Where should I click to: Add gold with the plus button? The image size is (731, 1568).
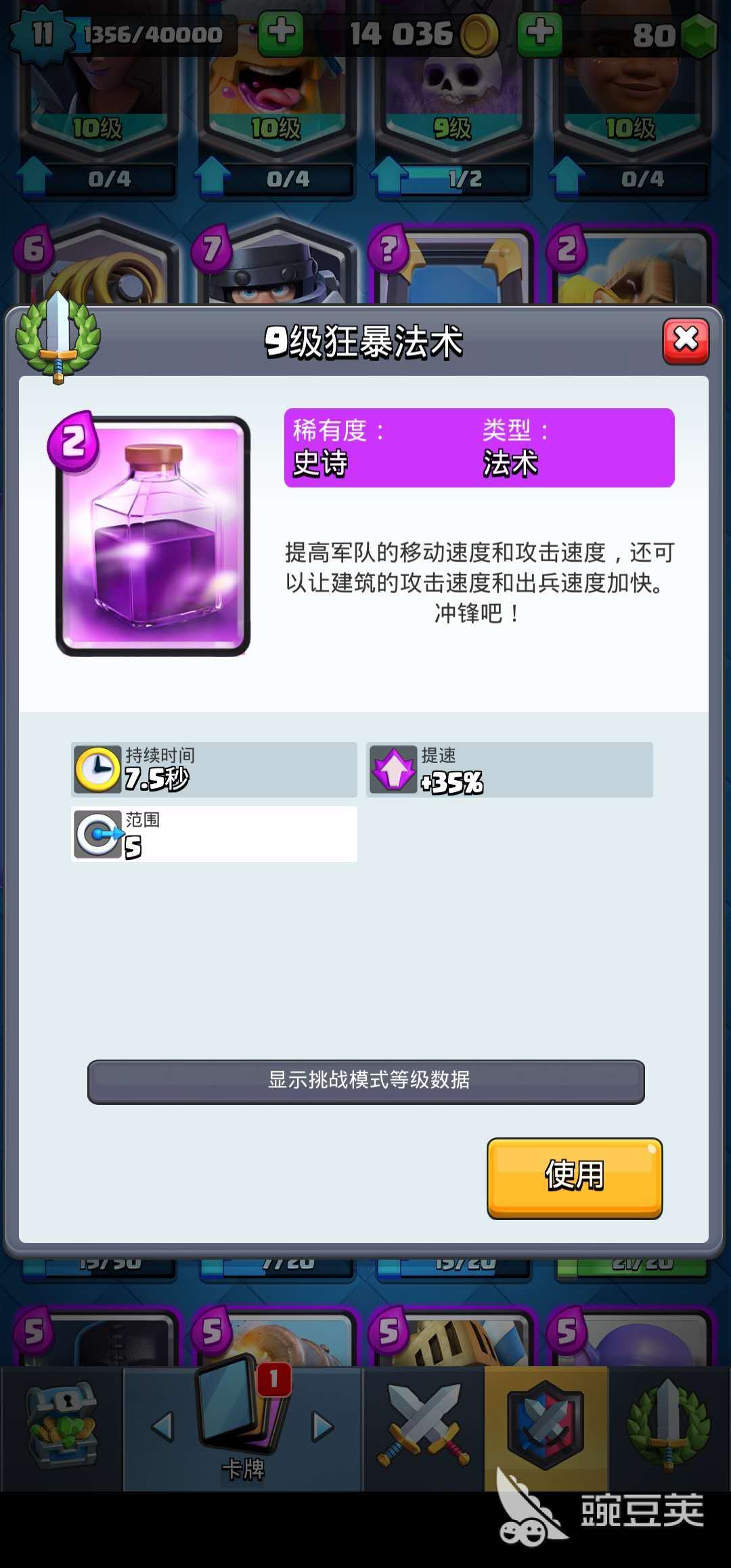[x=281, y=32]
